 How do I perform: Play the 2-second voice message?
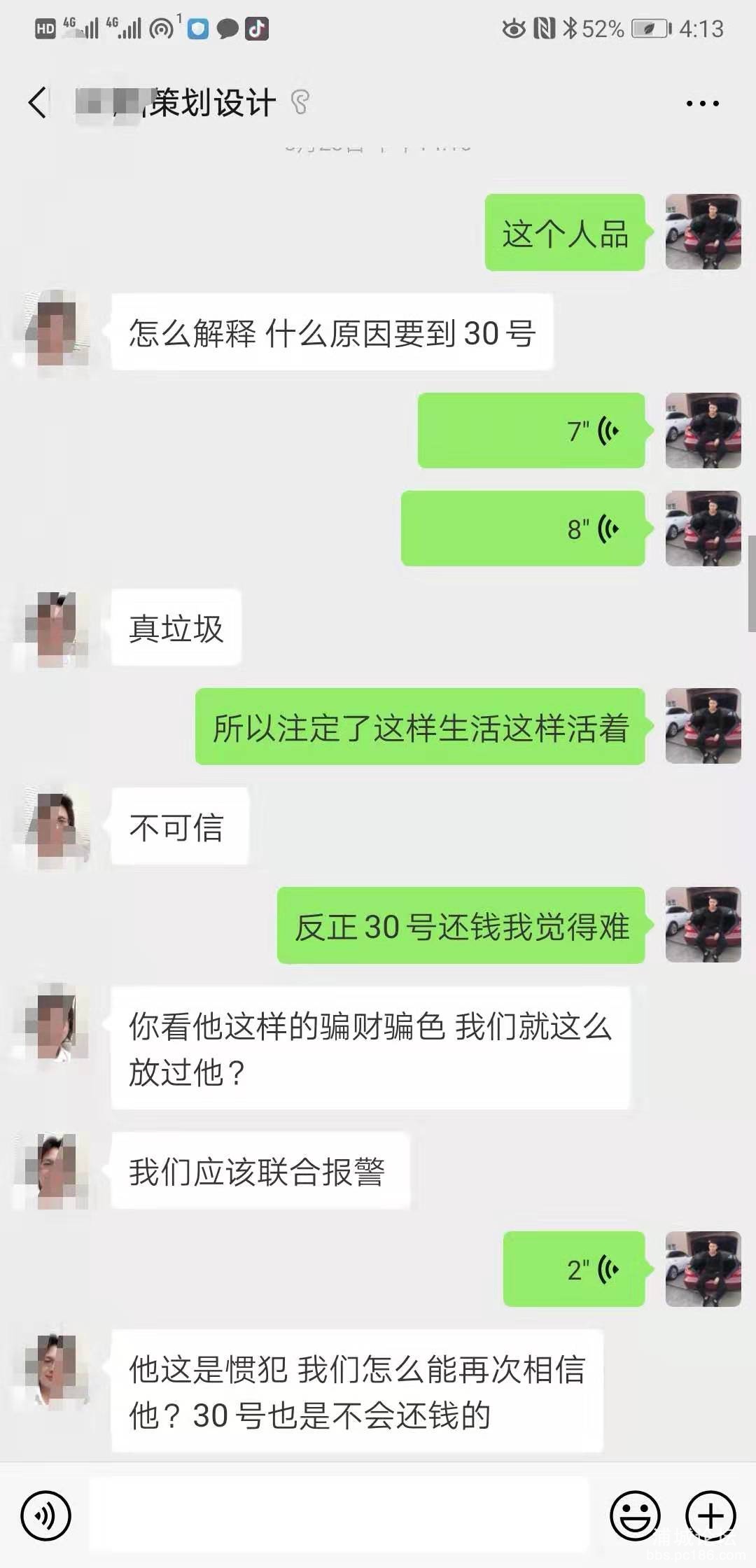click(x=574, y=1269)
